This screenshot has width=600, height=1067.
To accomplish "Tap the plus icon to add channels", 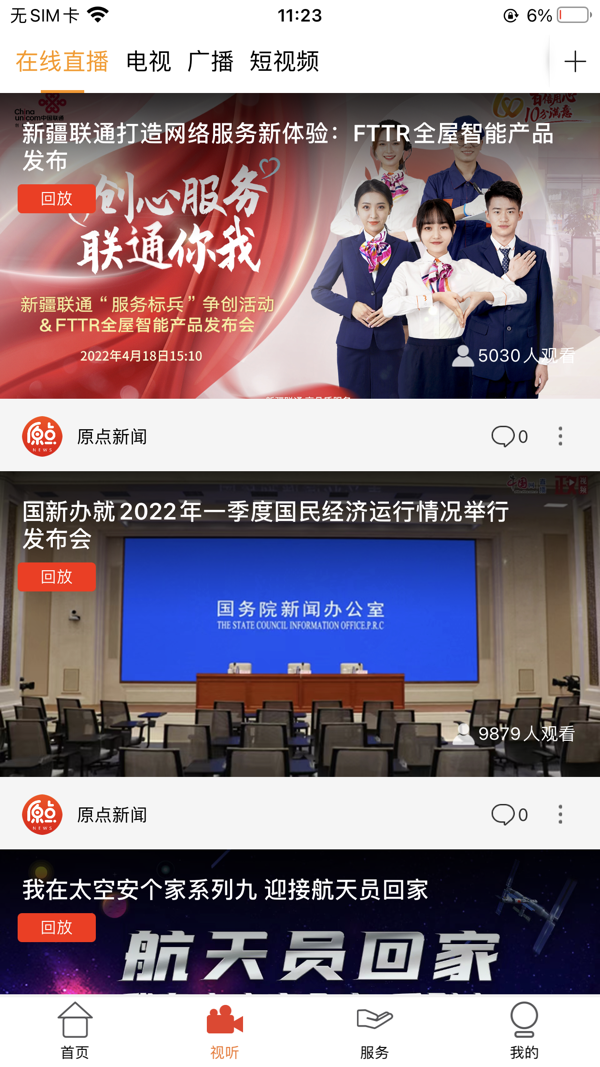I will click(575, 62).
